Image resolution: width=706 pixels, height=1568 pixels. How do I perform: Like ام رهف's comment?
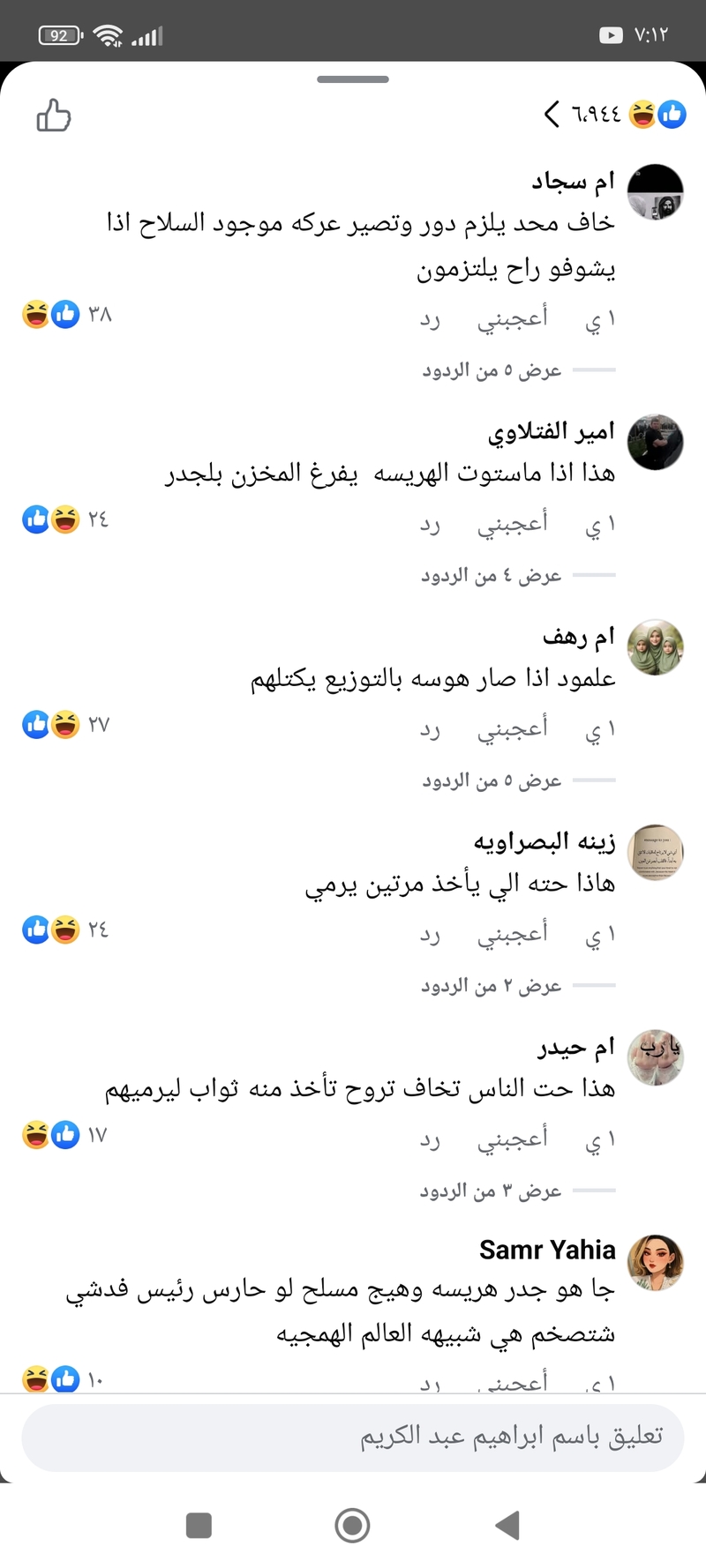[x=512, y=729]
